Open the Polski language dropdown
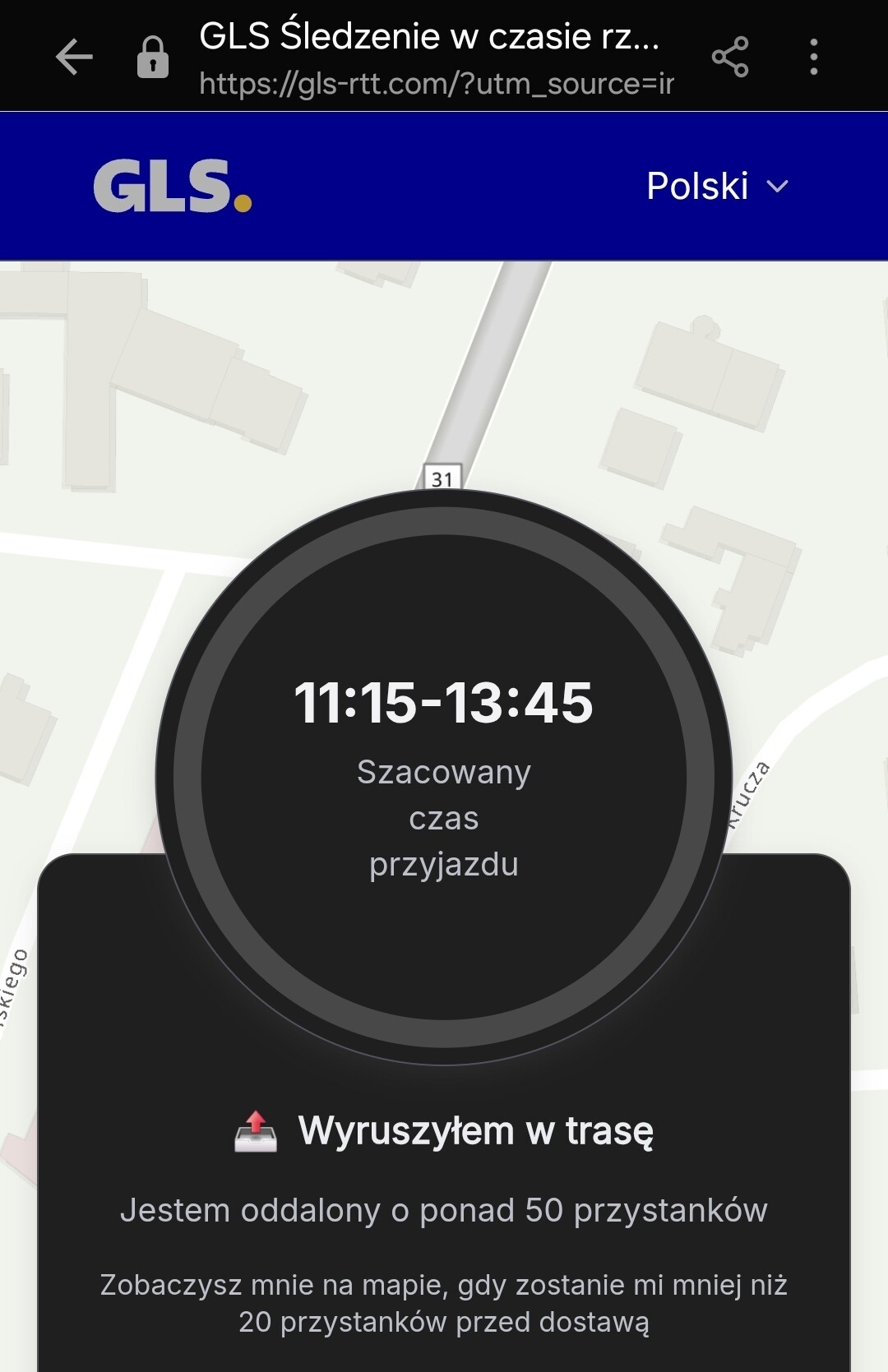 717,186
